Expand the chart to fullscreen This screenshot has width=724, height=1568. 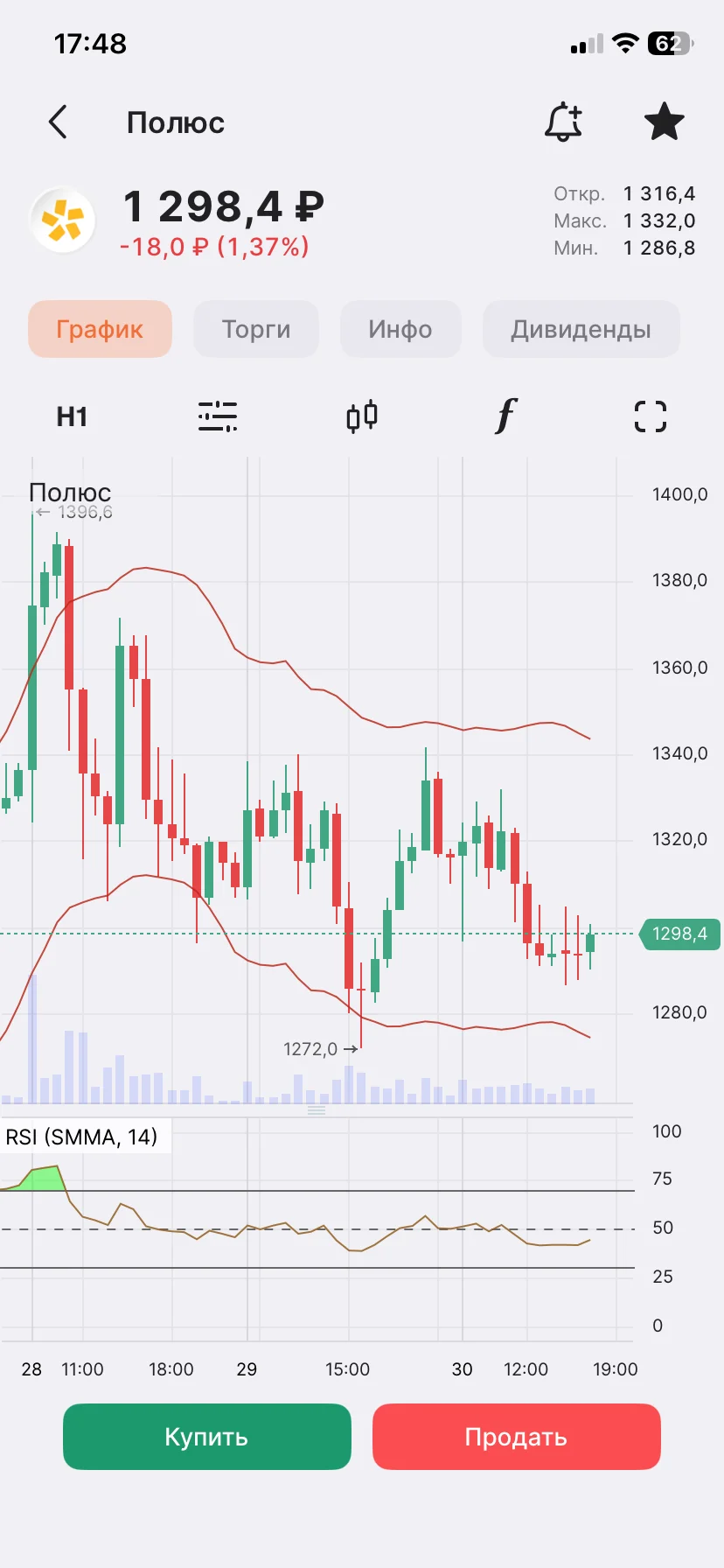650,416
